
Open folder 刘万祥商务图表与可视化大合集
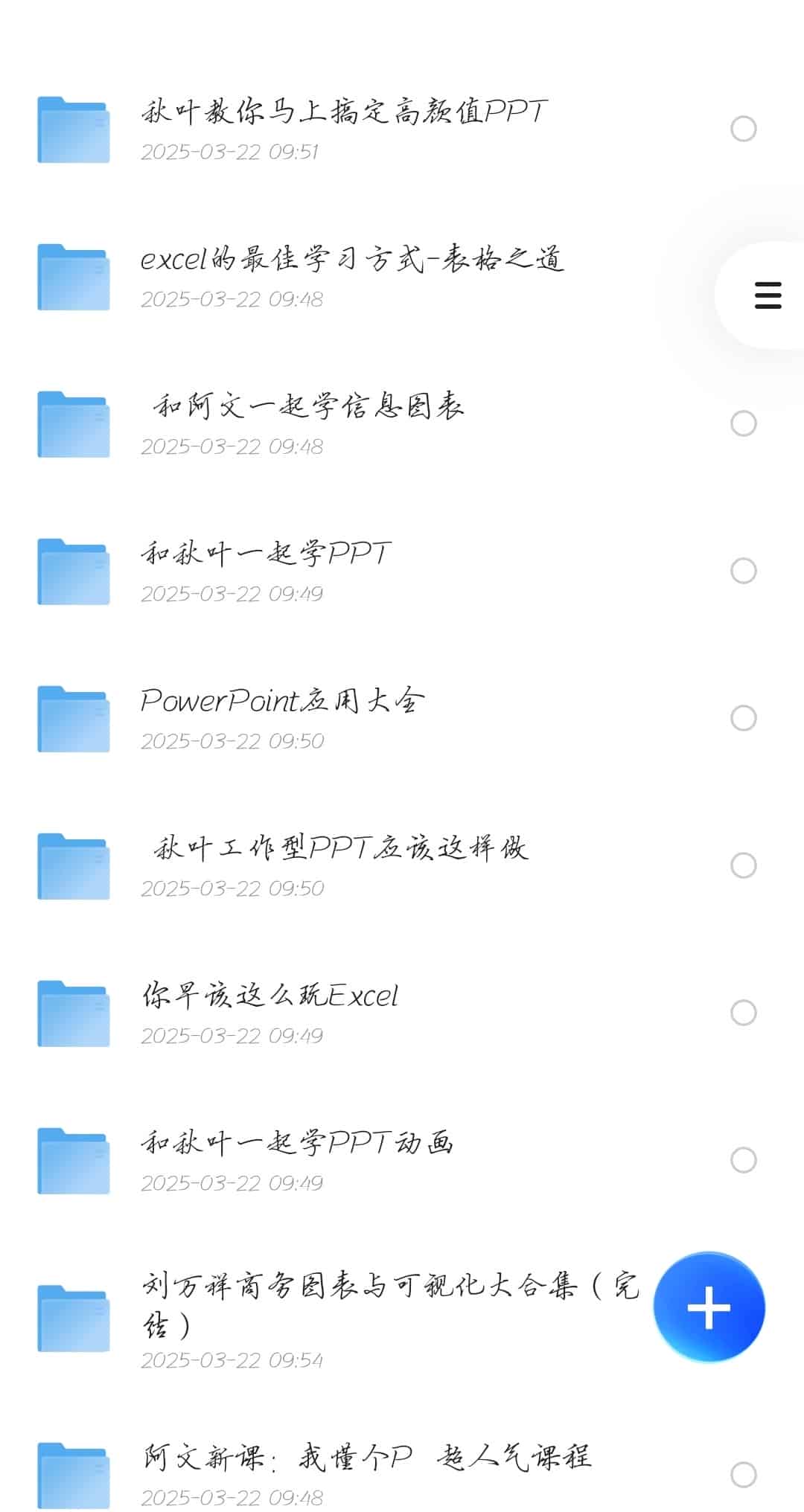[387, 1304]
